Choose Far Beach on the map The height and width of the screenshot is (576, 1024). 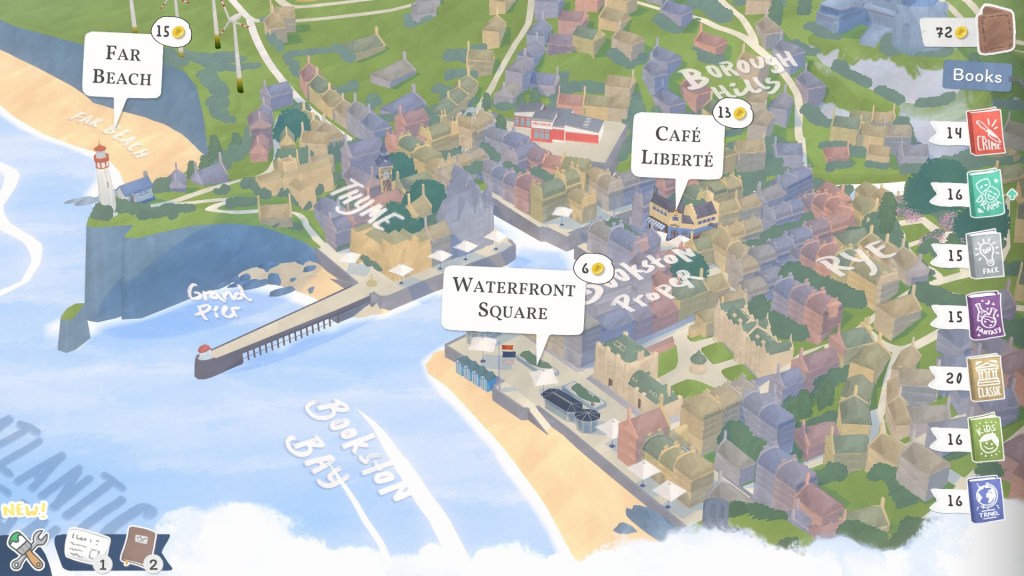tap(122, 64)
